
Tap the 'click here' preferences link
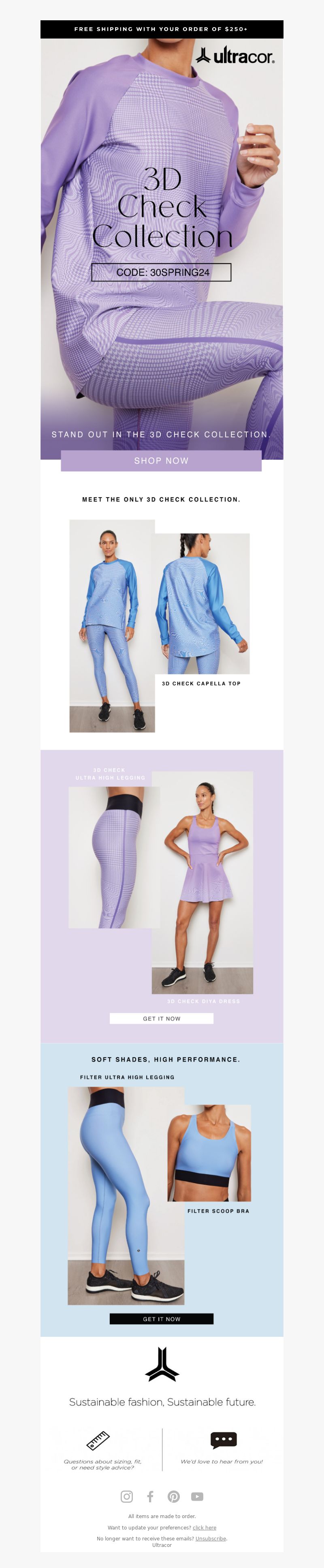pyautogui.click(x=204, y=1527)
